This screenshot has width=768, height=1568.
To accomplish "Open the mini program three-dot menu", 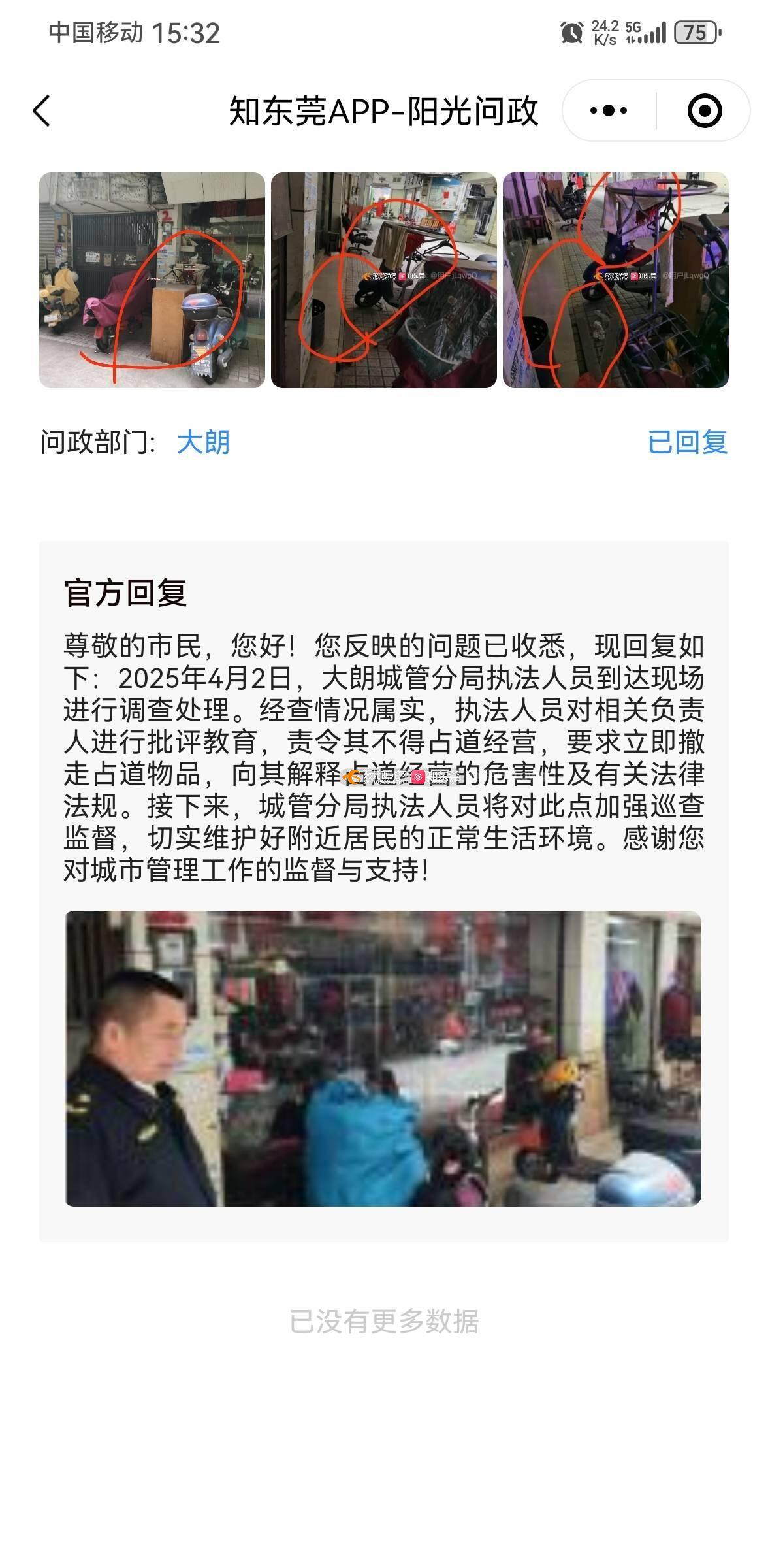I will click(609, 110).
